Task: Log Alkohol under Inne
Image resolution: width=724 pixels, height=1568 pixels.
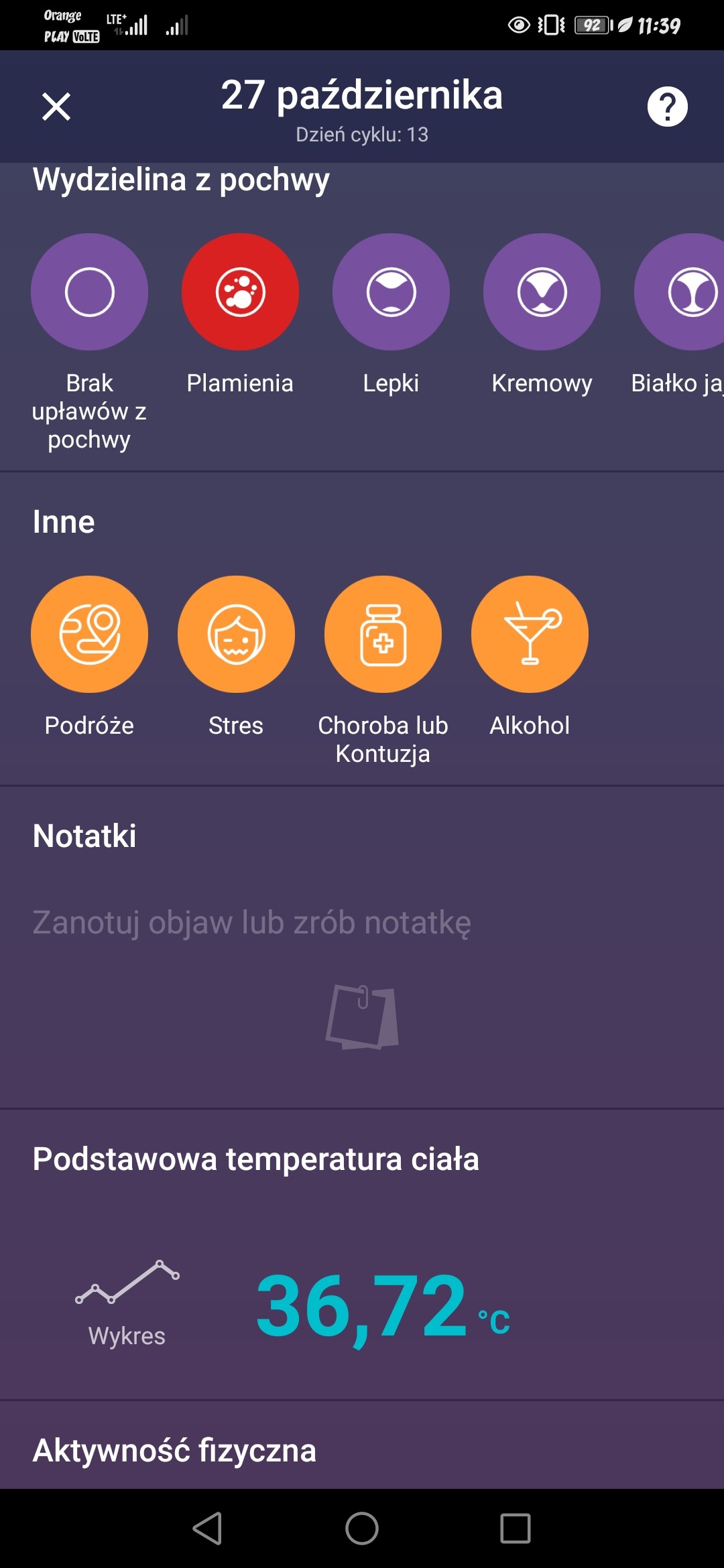Action: [530, 634]
